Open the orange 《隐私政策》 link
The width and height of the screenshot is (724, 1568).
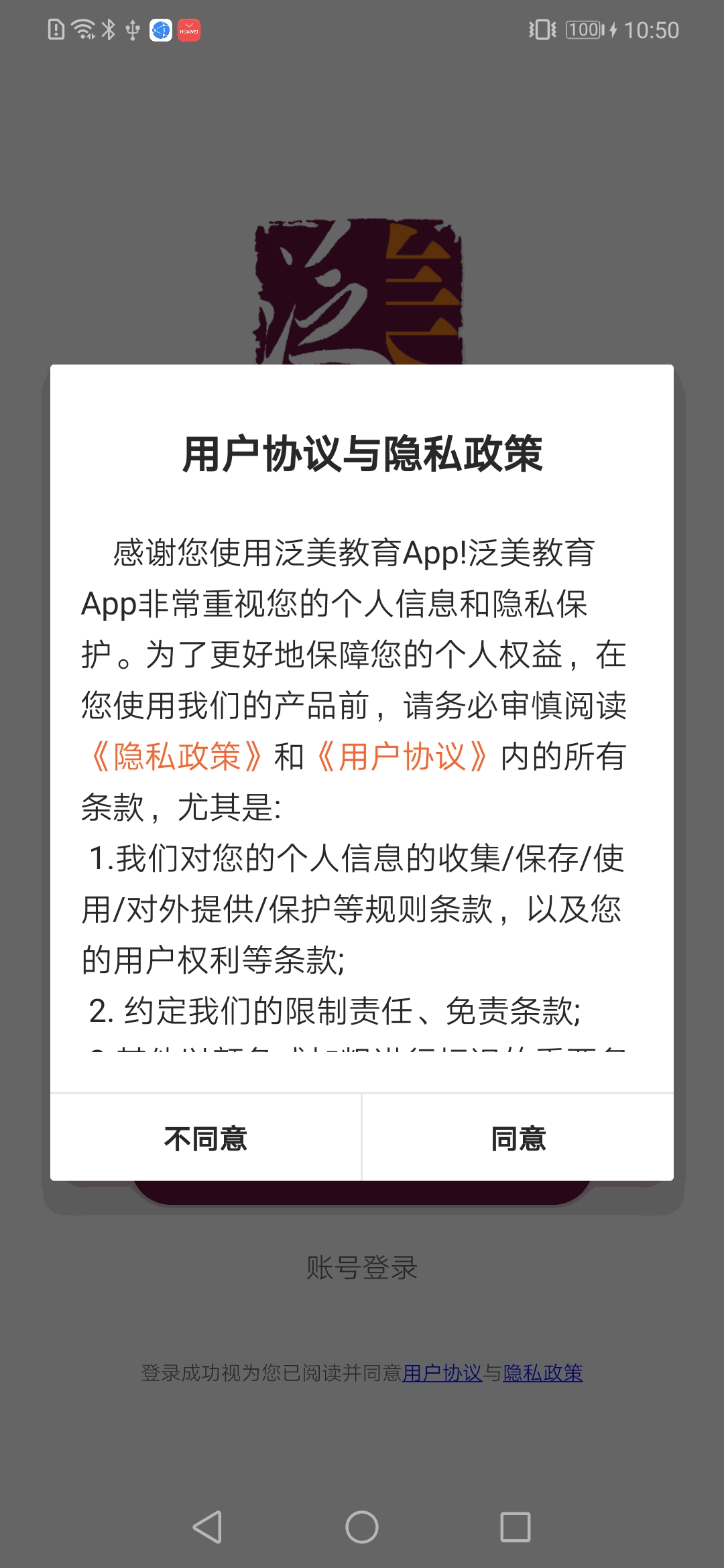click(176, 757)
